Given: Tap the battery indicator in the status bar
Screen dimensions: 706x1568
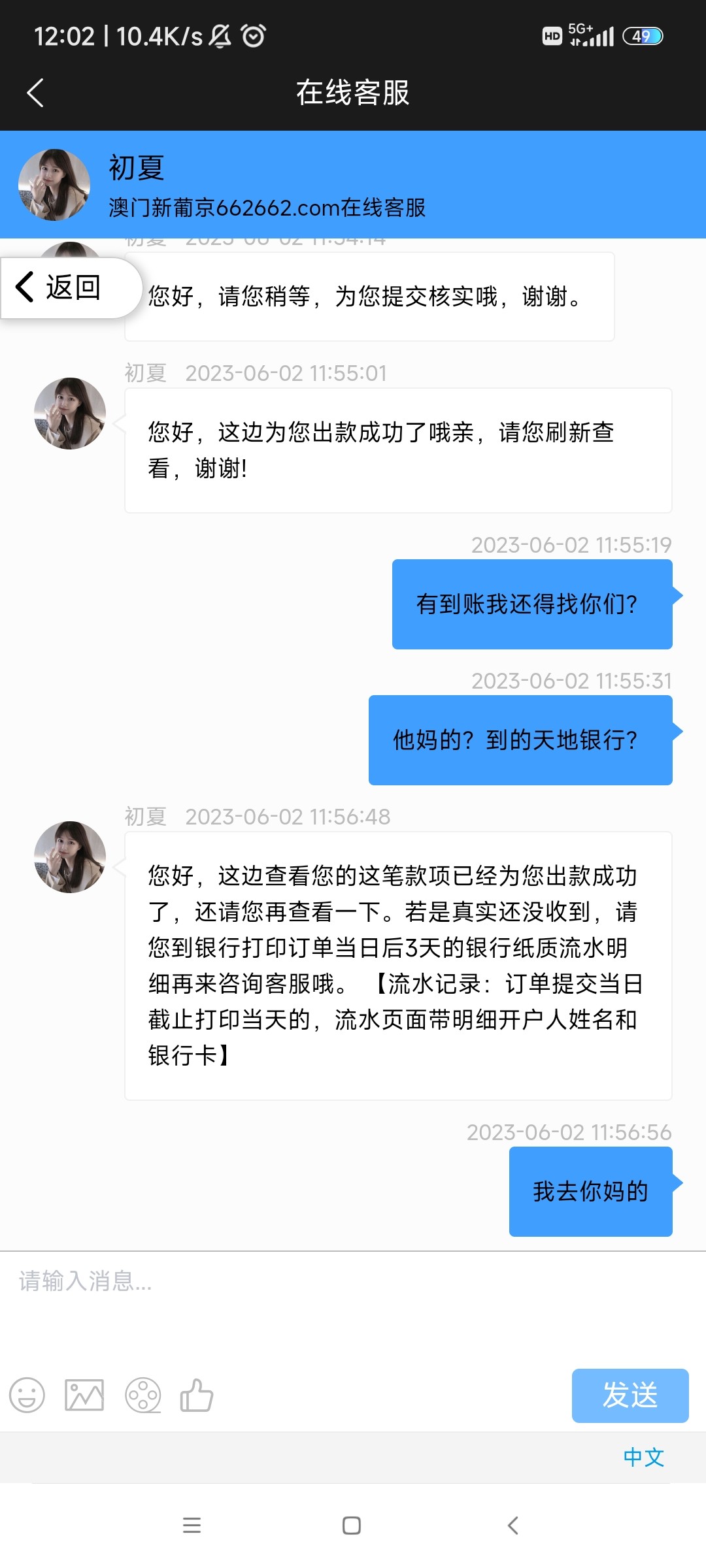Looking at the screenshot, I should (x=643, y=37).
